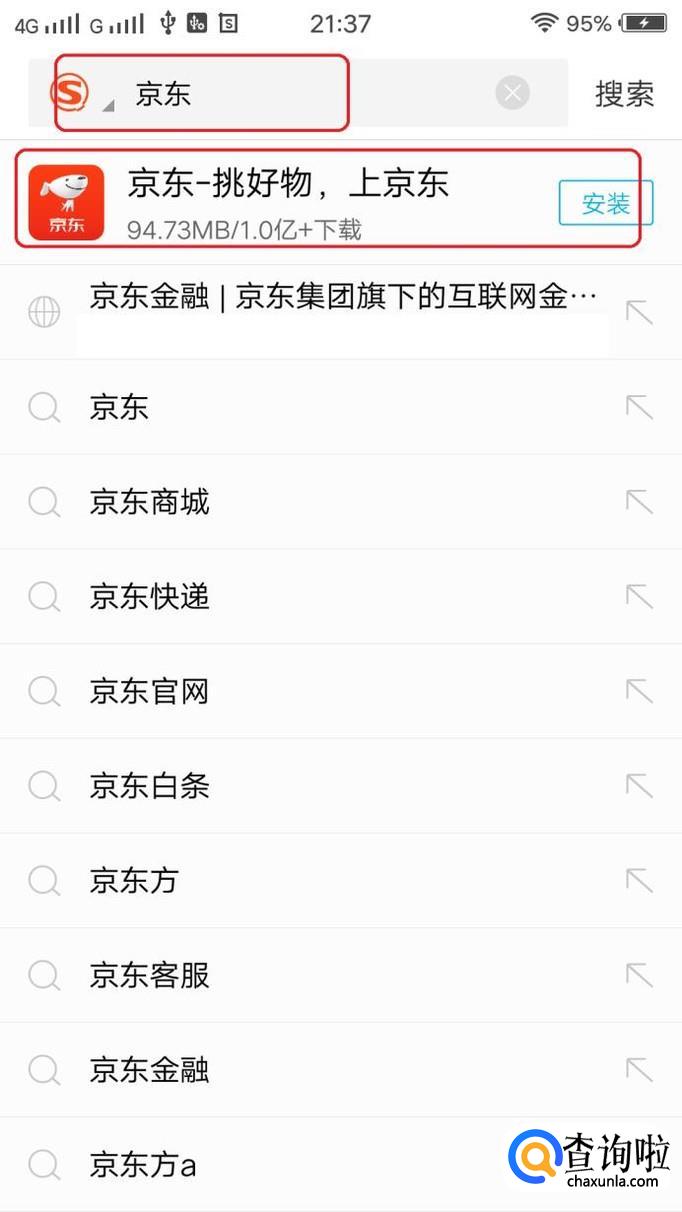Search for 京东方 from suggestions
The image size is (682, 1212).
pos(134,881)
